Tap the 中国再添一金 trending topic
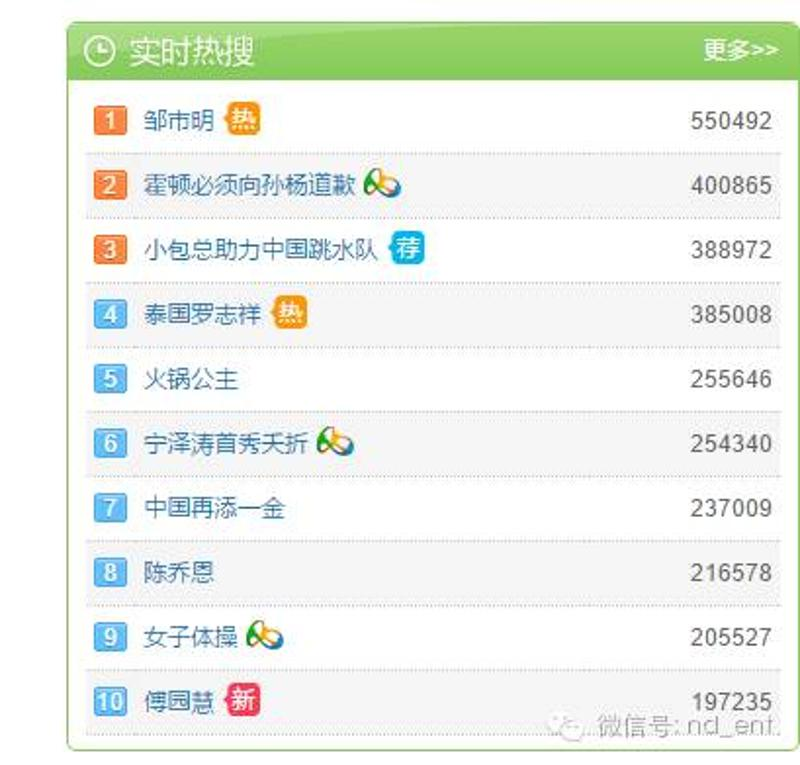This screenshot has height=765, width=800. point(214,508)
